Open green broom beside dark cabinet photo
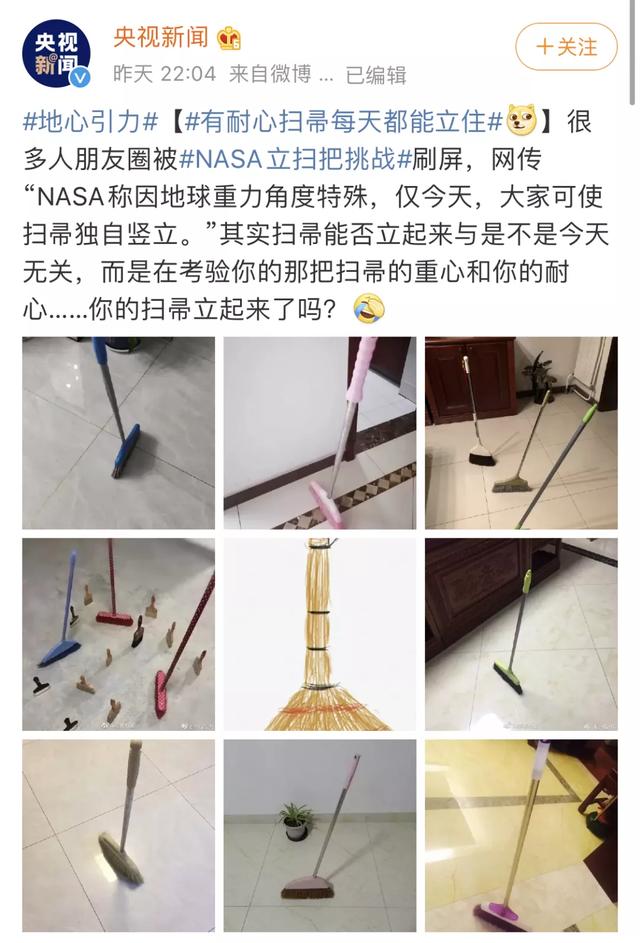The width and height of the screenshot is (640, 943). point(521,634)
